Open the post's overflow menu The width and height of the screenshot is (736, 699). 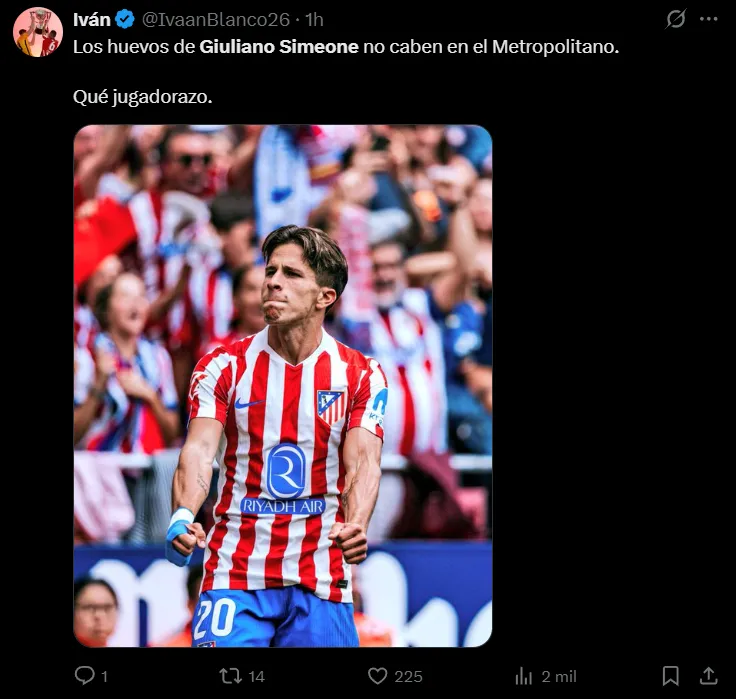(708, 19)
